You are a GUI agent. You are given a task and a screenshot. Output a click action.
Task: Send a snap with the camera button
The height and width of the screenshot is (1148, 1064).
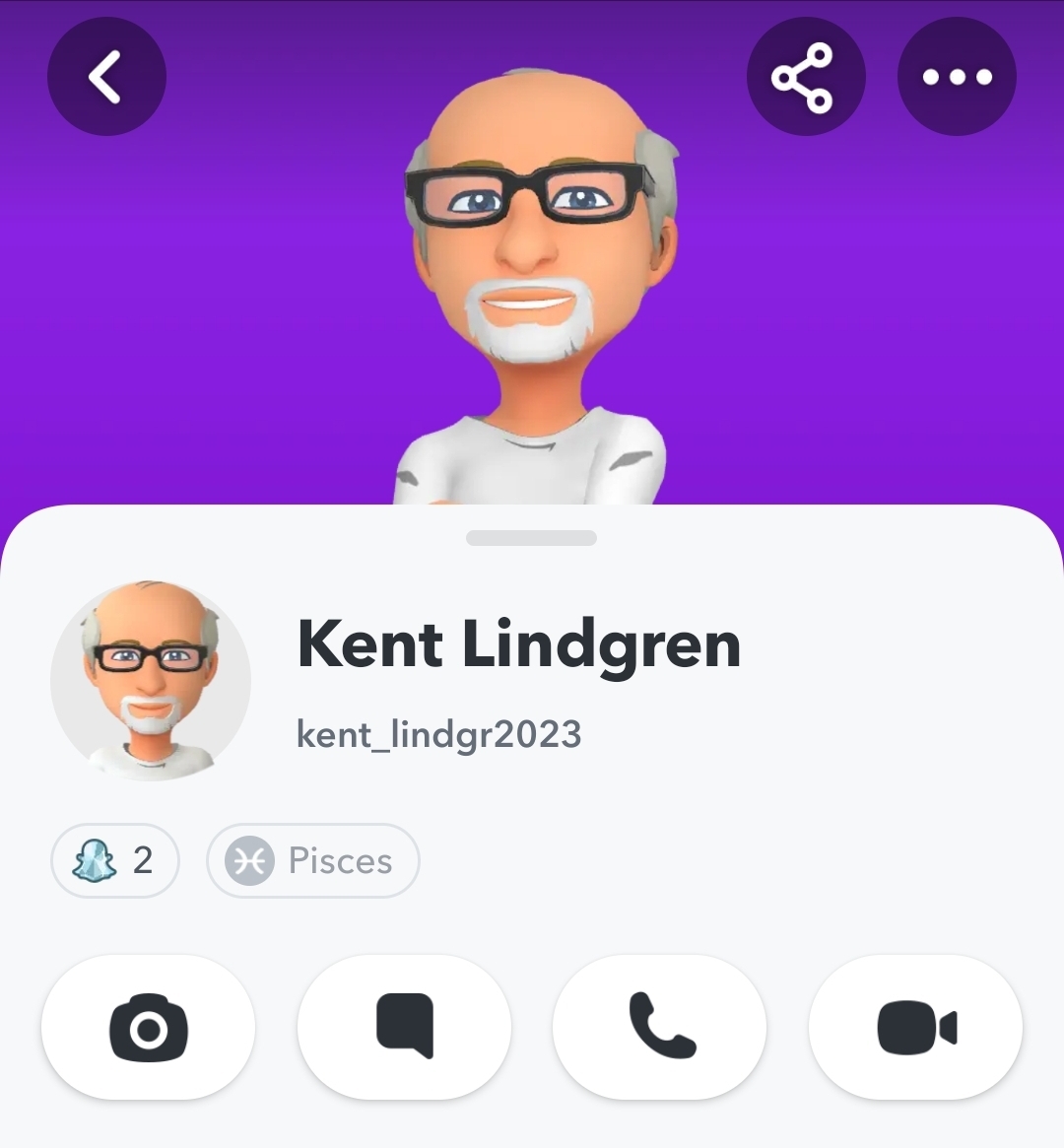148,1027
